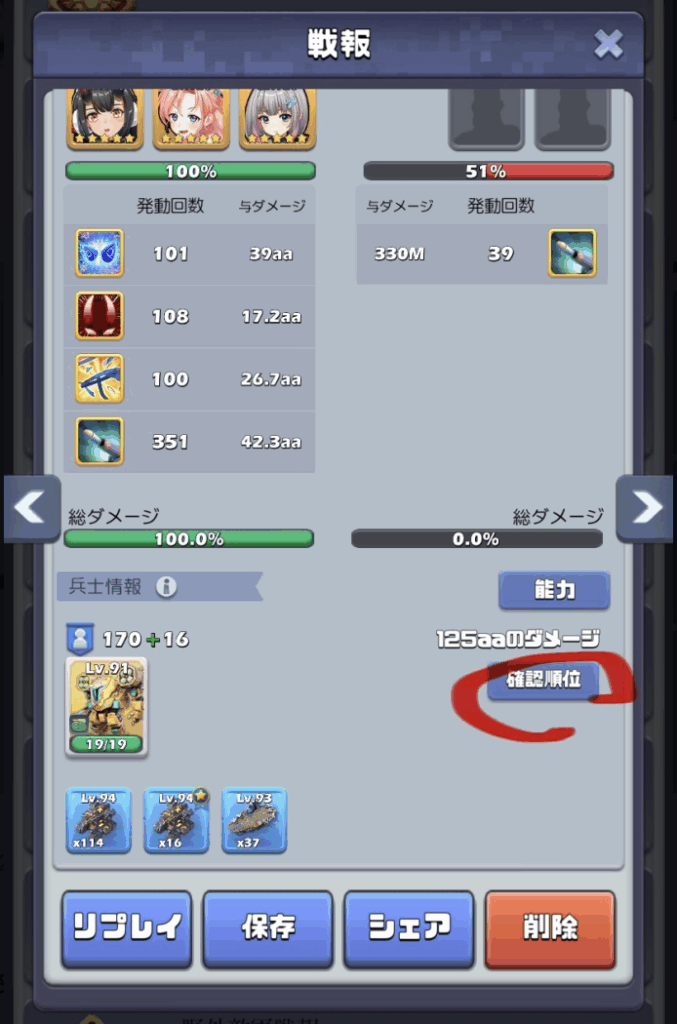View the skill with 108 activations
Image resolution: width=677 pixels, height=1024 pixels.
100,316
